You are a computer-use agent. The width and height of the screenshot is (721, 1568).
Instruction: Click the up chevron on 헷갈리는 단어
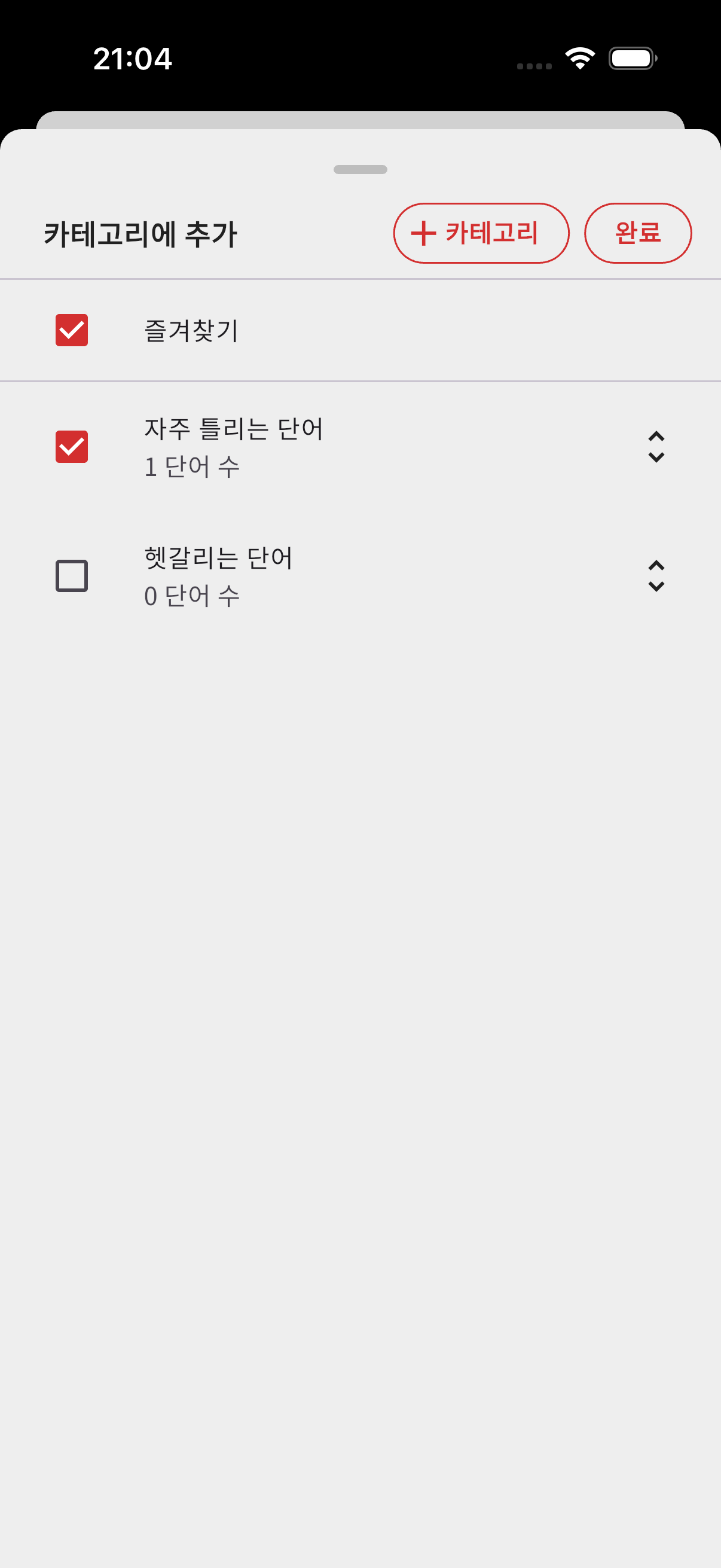[x=656, y=565]
